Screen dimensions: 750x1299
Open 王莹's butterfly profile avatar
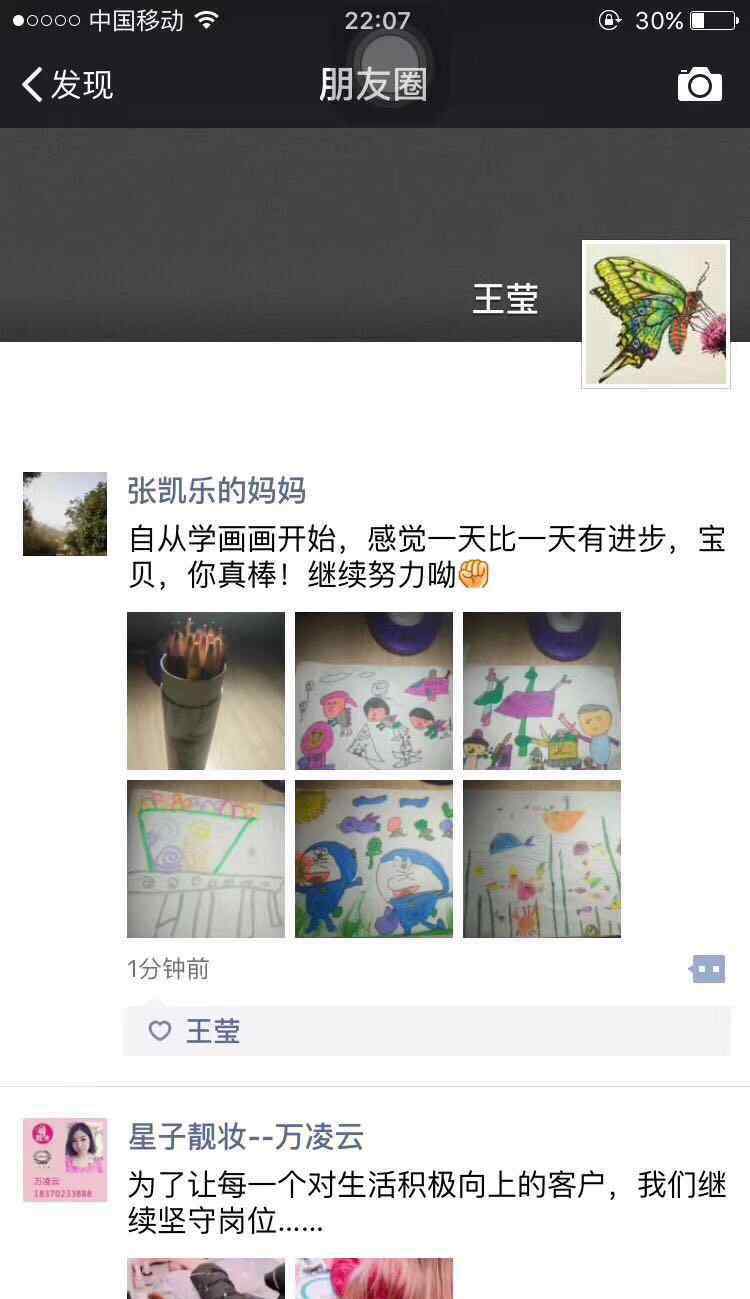point(656,314)
